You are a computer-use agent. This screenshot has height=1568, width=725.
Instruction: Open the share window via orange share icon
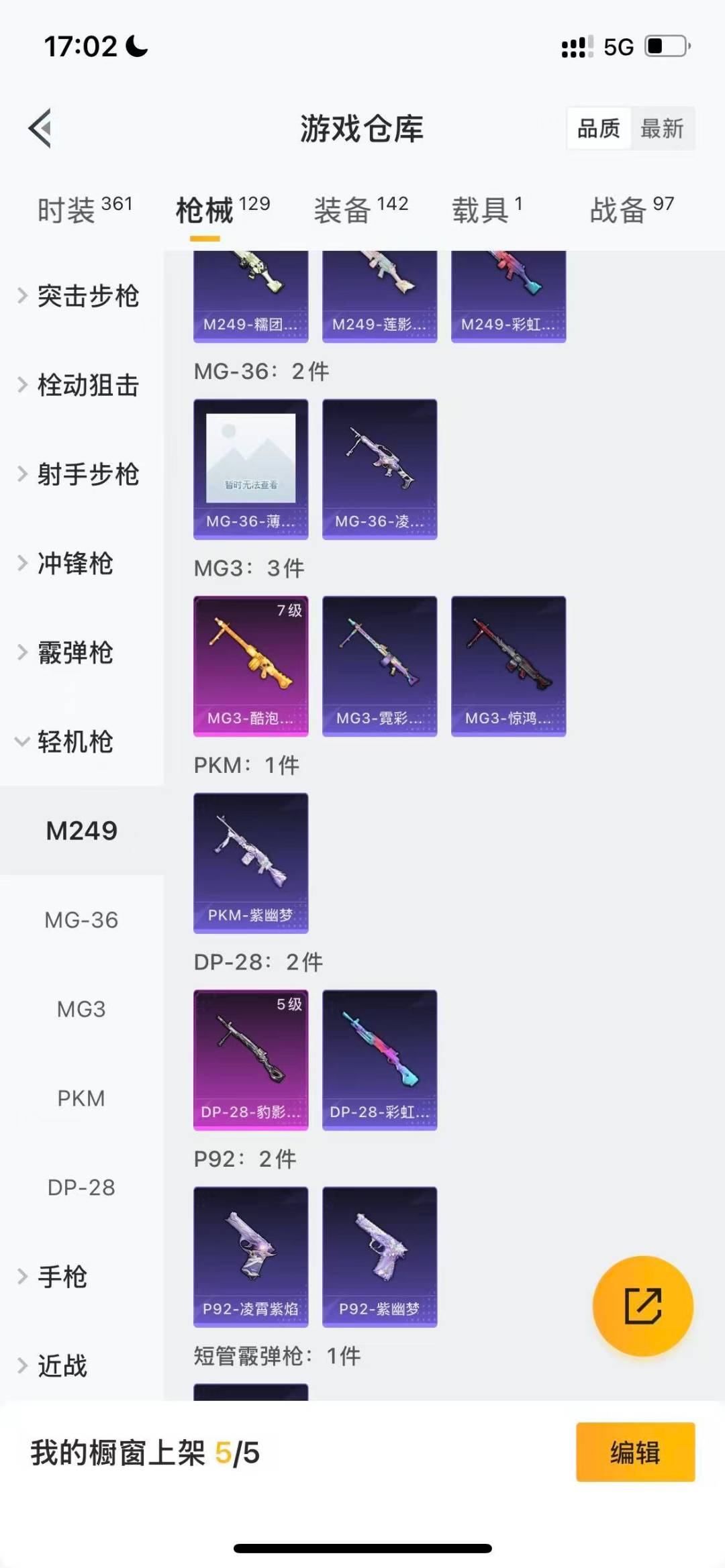[x=641, y=1306]
